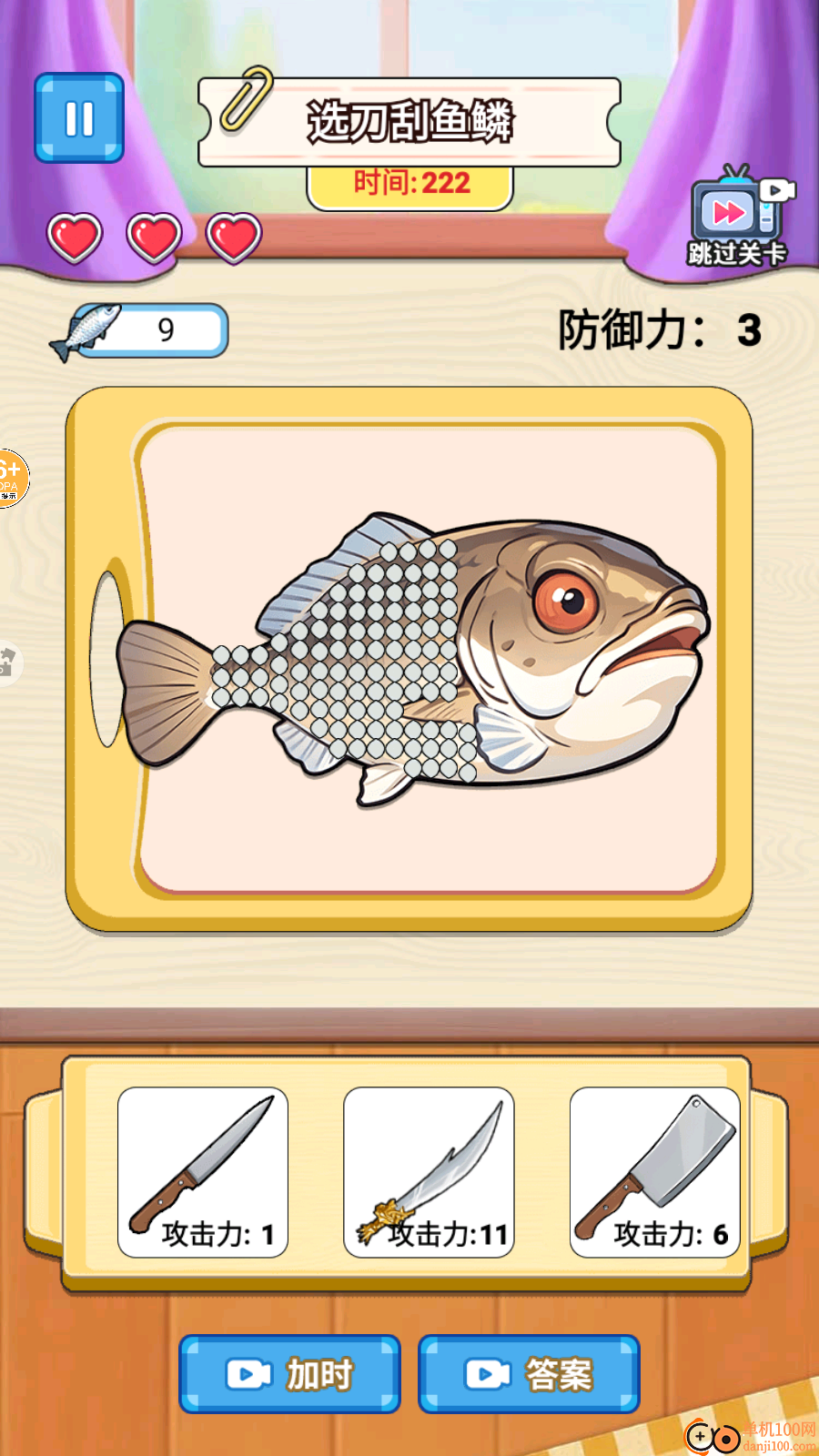Pick the cleaver with 攻击力 6

pos(654,1172)
